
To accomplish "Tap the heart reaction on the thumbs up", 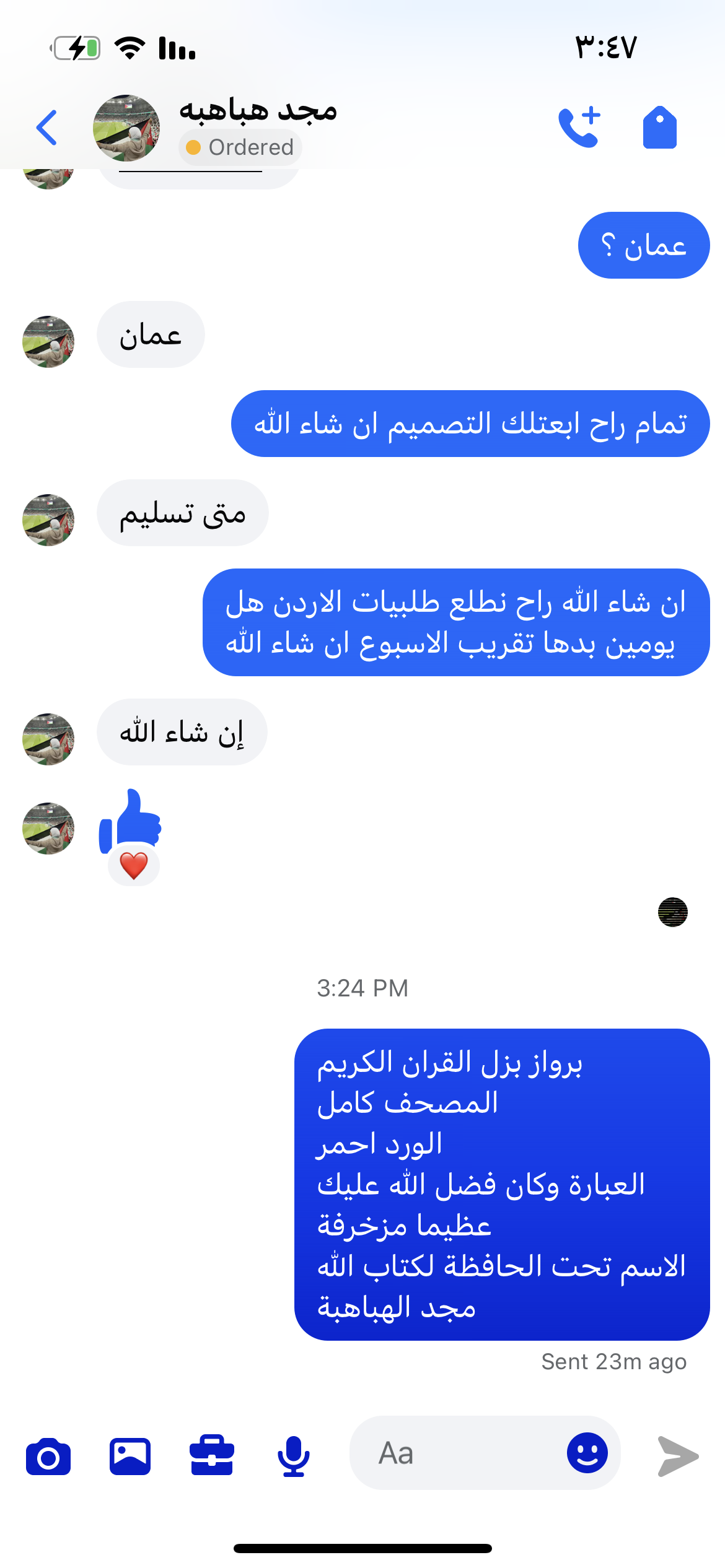I will tap(134, 866).
